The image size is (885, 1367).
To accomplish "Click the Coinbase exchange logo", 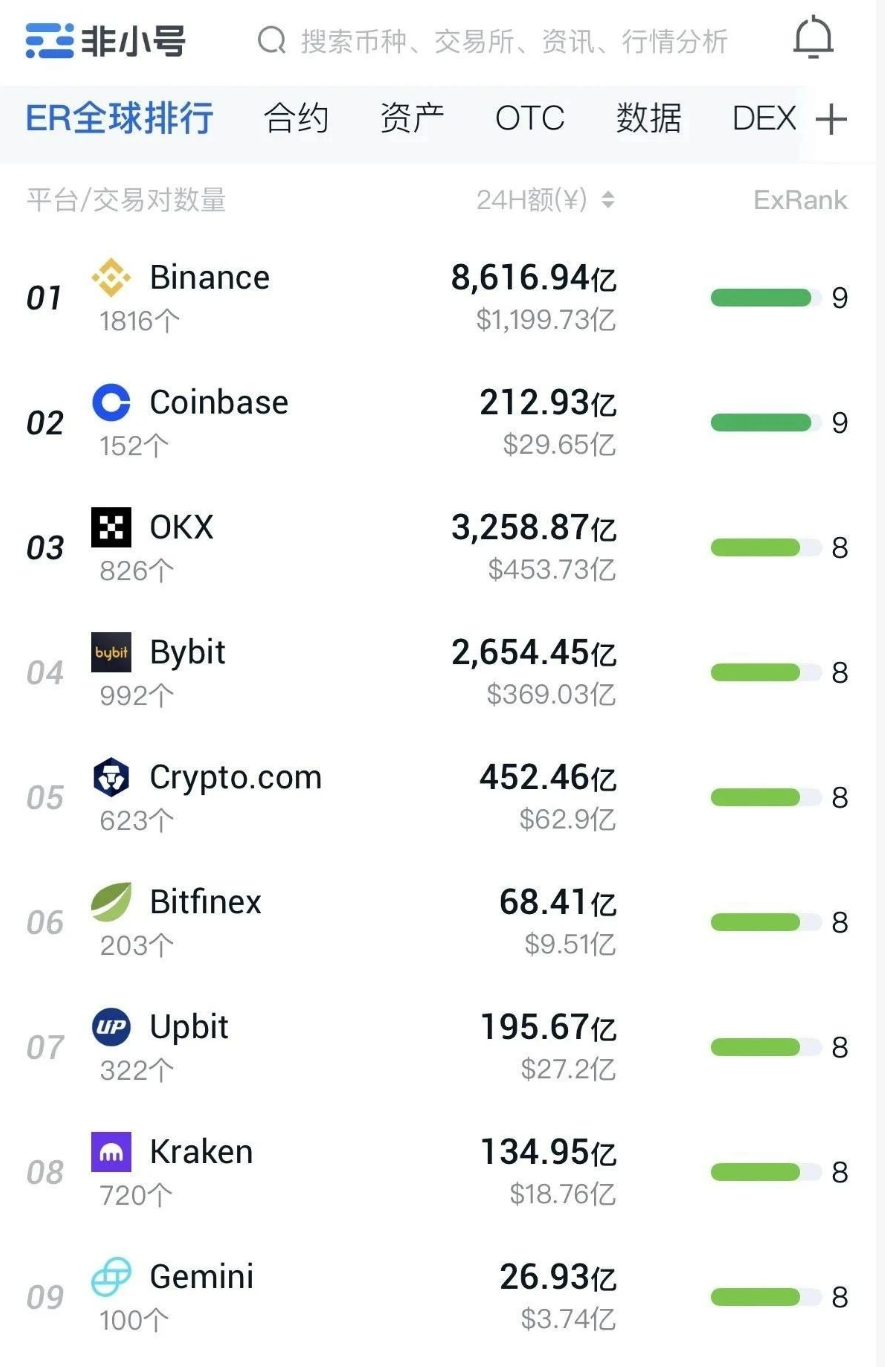I will click(x=111, y=402).
